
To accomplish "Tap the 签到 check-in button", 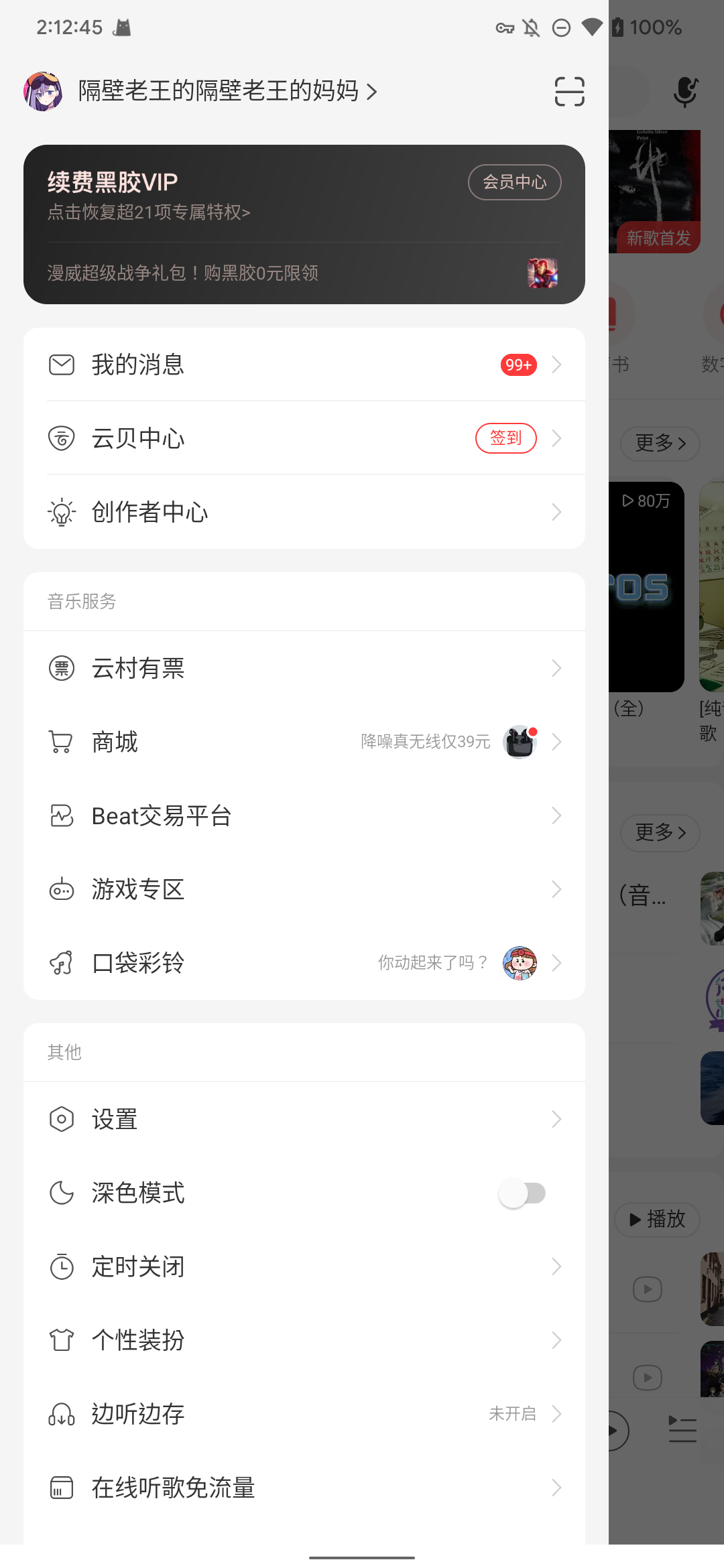I will [x=505, y=438].
